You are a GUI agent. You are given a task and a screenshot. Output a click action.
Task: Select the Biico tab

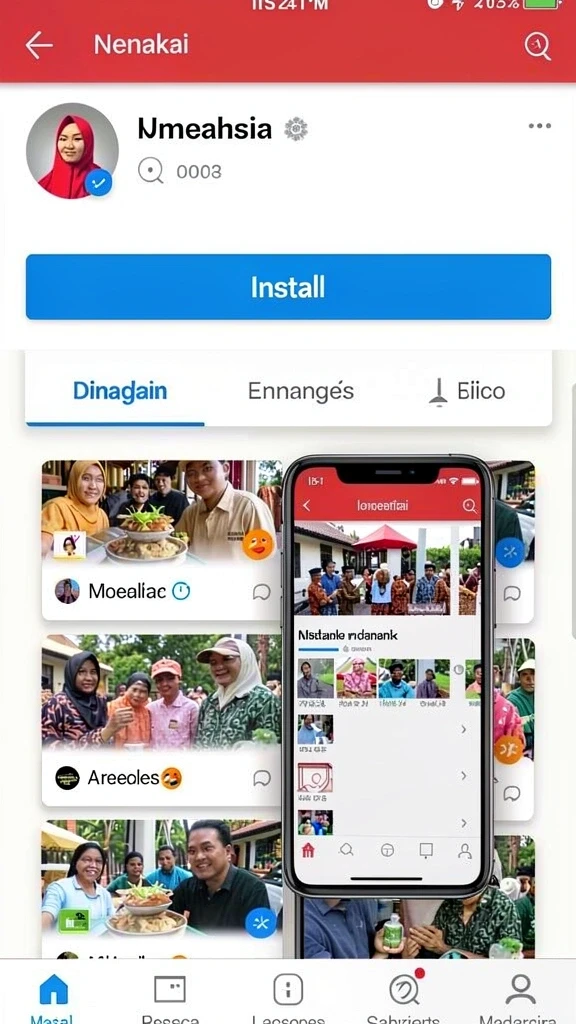(468, 391)
